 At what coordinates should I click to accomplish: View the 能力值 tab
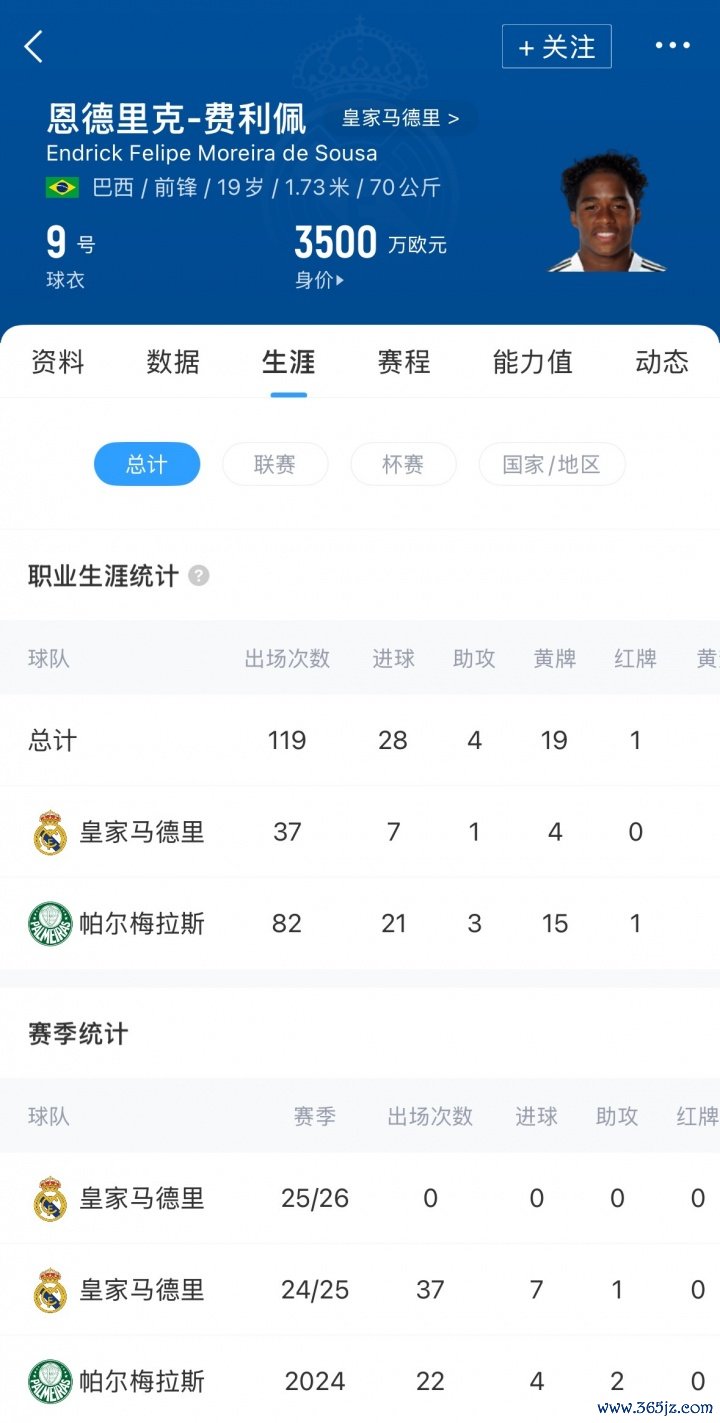click(532, 362)
